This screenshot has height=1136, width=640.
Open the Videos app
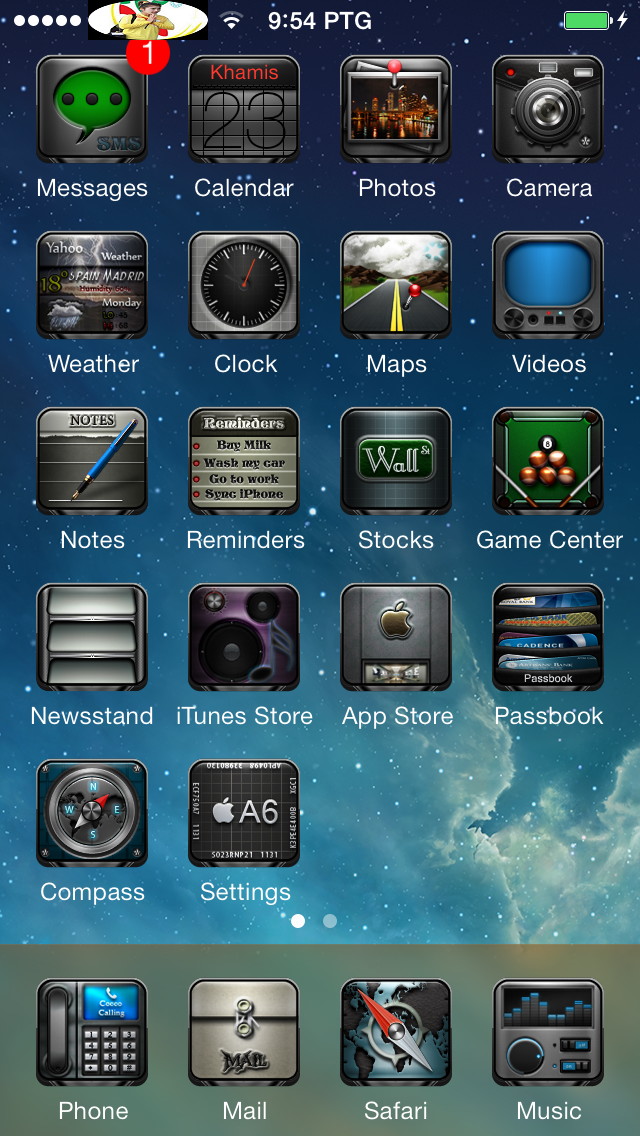(548, 286)
